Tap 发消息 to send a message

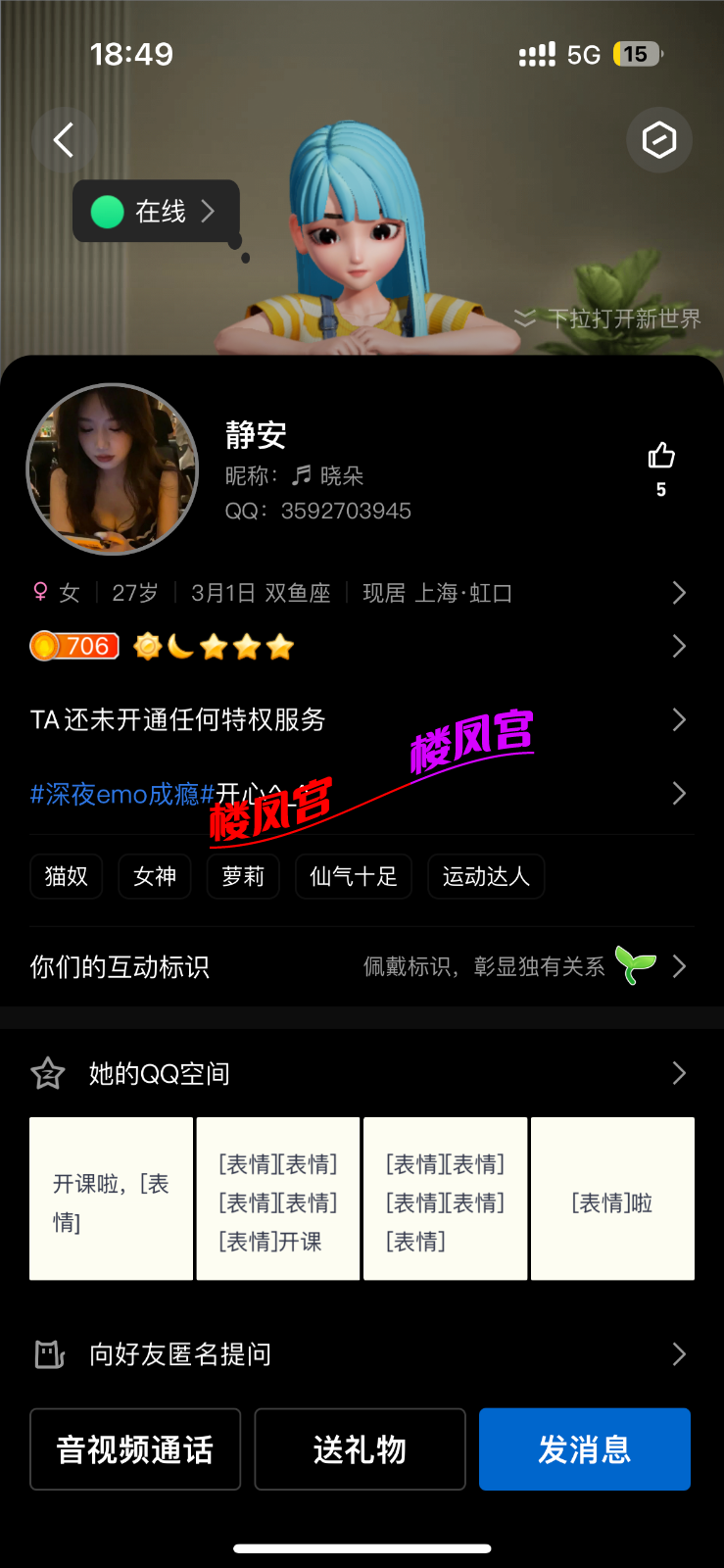click(x=585, y=1449)
